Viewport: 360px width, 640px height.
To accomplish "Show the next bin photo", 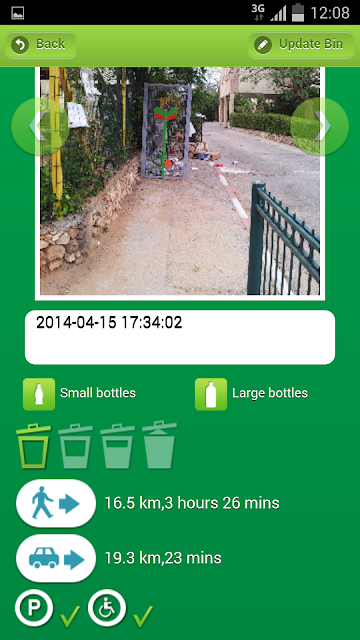I will [320, 126].
